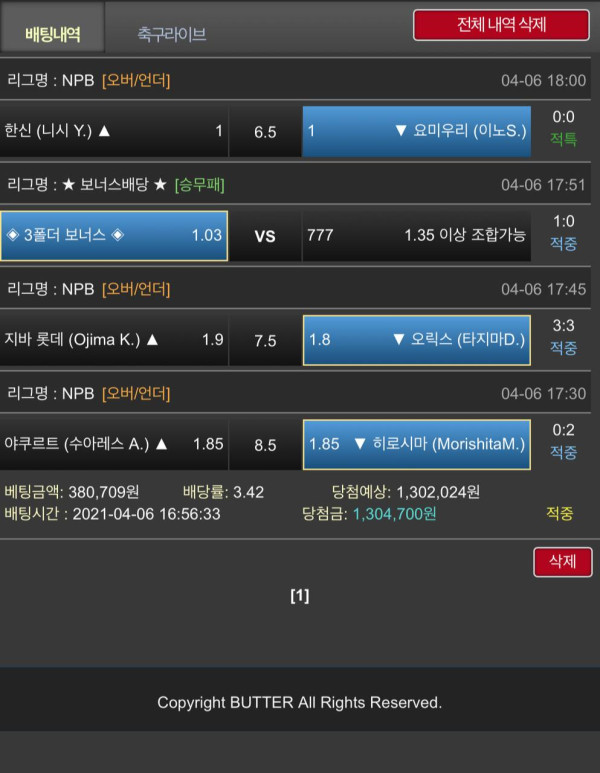The width and height of the screenshot is (600, 773).
Task: Select the 배팅내역 tab
Action: pos(52,34)
